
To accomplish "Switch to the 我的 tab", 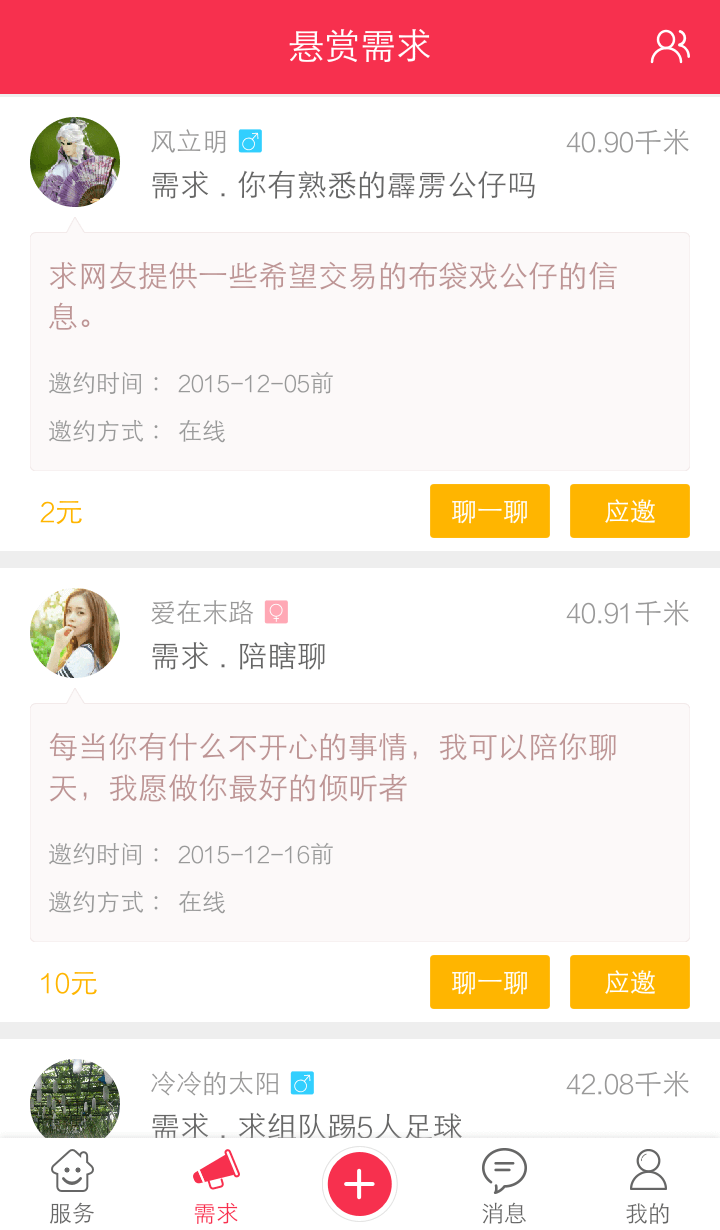I will (649, 1185).
